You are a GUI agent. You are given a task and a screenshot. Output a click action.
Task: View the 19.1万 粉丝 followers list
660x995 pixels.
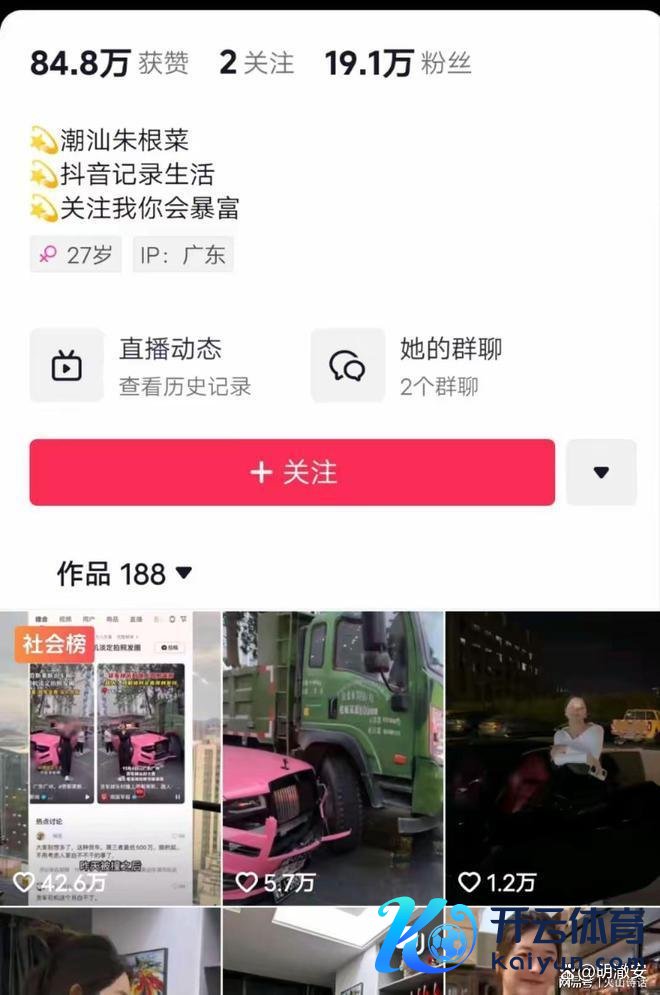[x=397, y=63]
